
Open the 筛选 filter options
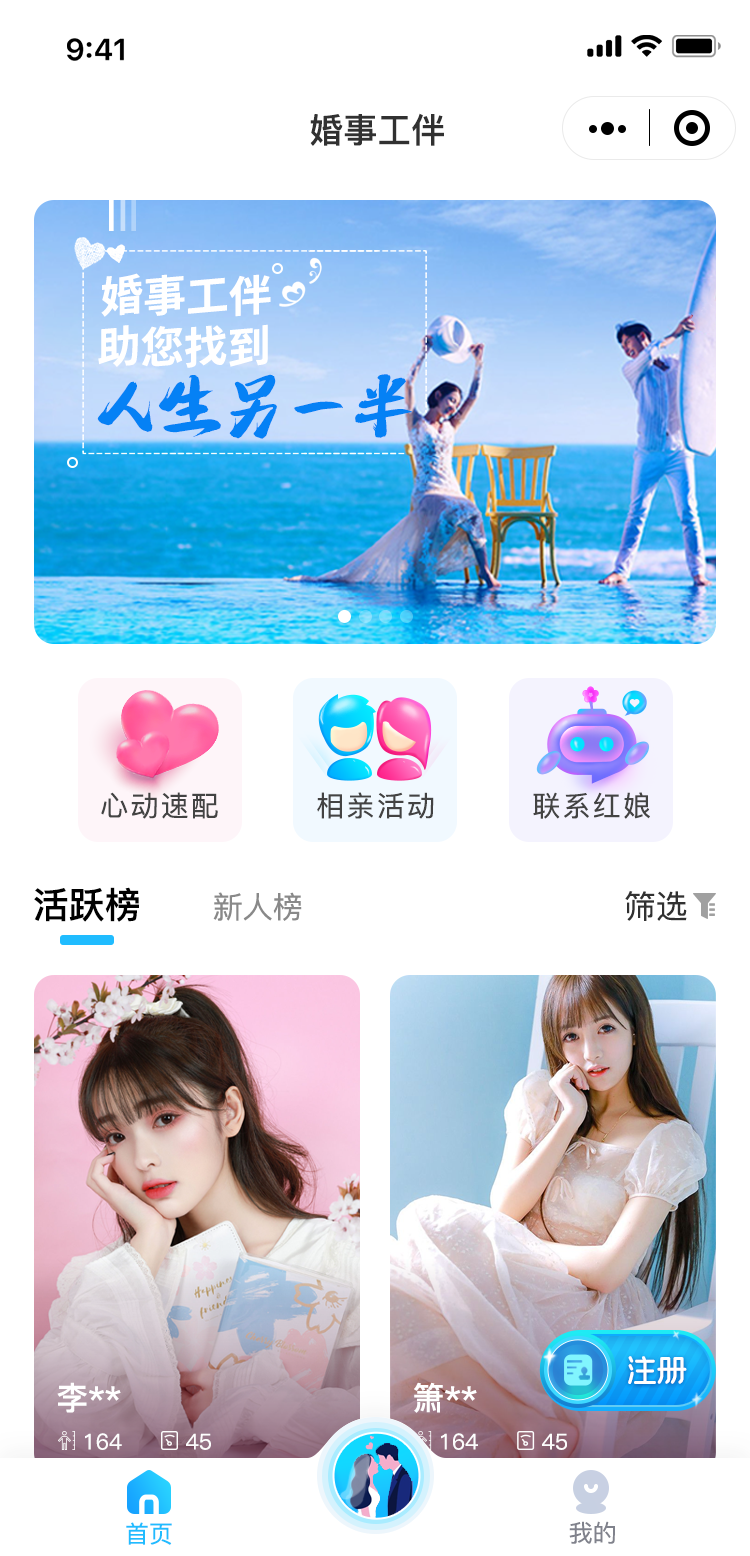tap(670, 906)
